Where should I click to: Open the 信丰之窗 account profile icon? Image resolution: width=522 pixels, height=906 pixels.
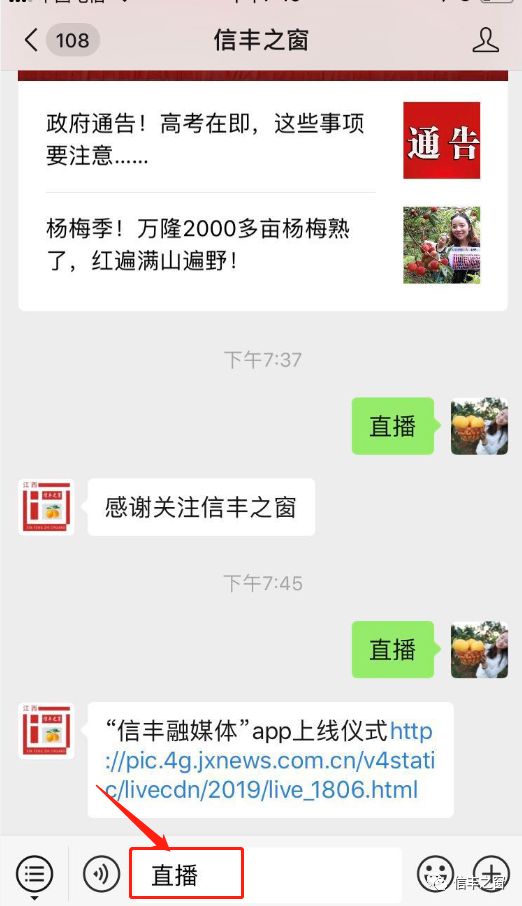coord(485,40)
